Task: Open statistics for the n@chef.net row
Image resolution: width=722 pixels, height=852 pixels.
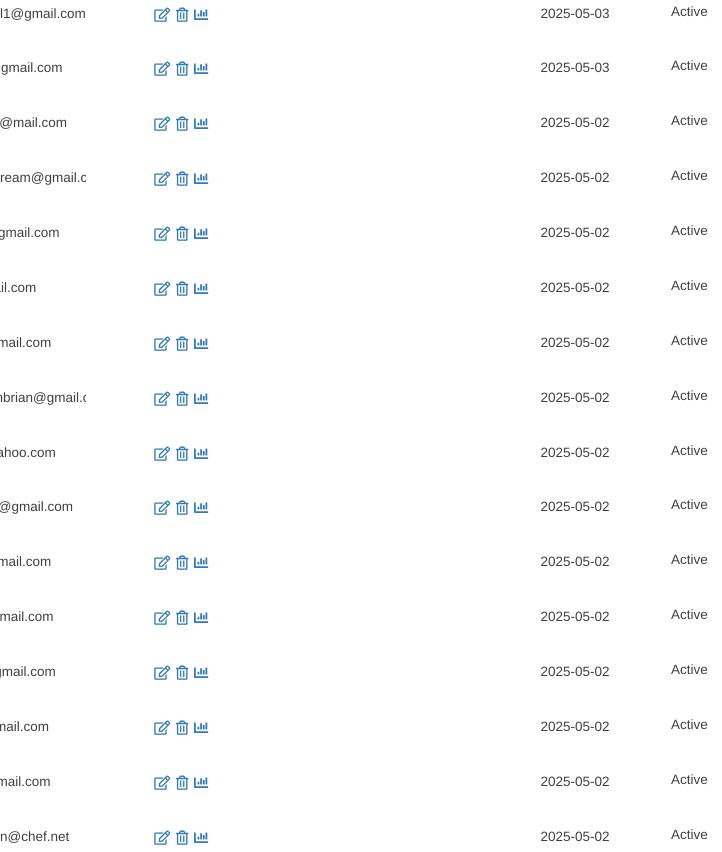Action: pyautogui.click(x=201, y=837)
